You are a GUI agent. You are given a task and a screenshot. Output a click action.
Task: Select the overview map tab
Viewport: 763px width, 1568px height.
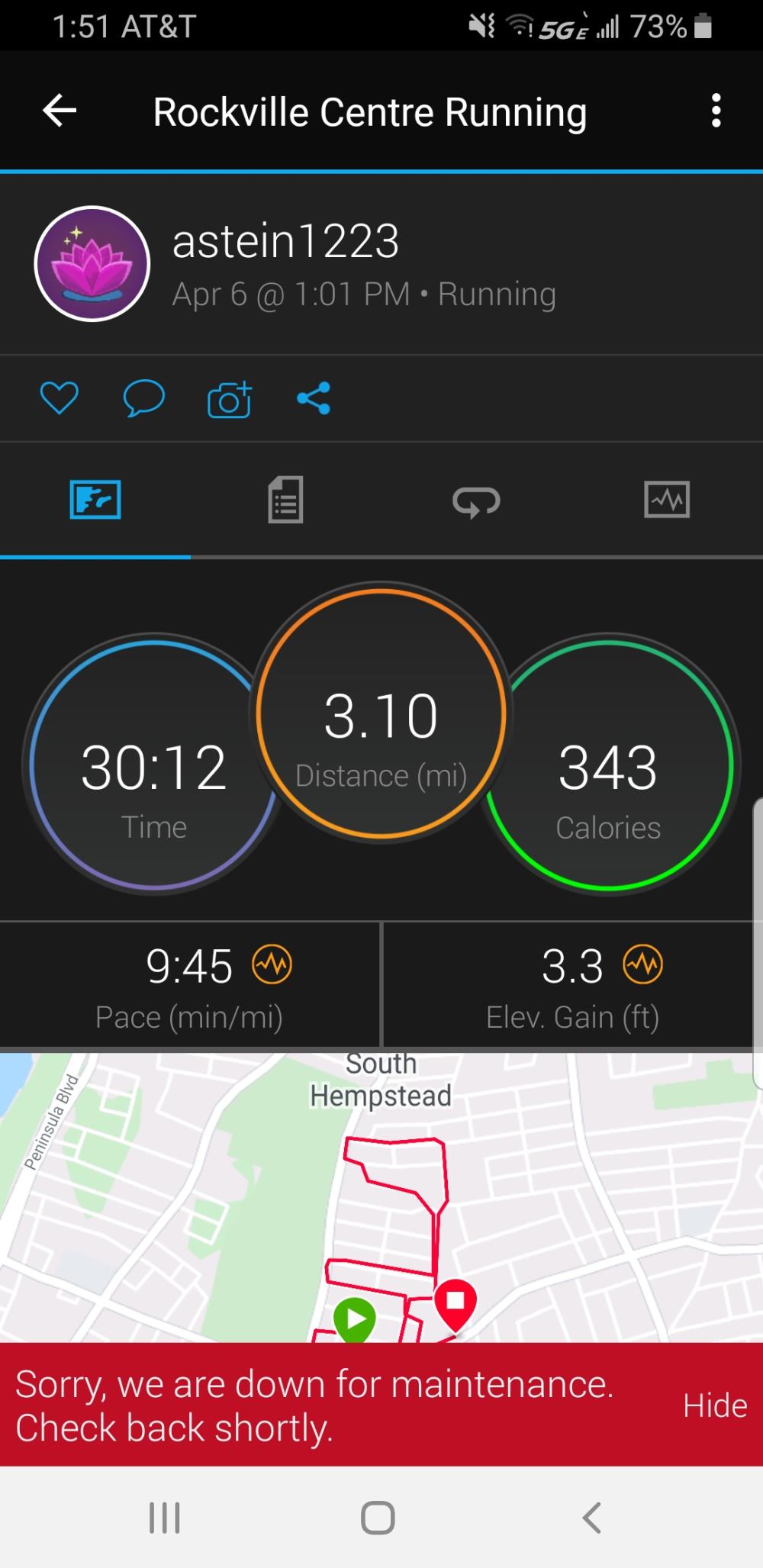(95, 501)
